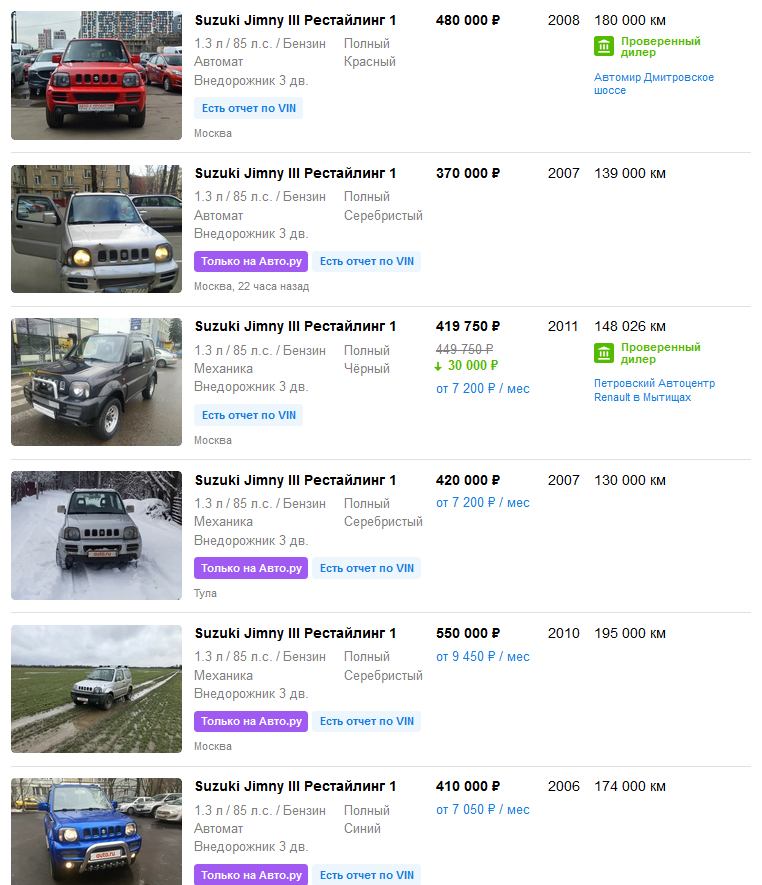Image resolution: width=762 pixels, height=885 pixels.
Task: Tap 'Только на Авто.ру' on the 370 000 ₽ listing
Action: (251, 262)
